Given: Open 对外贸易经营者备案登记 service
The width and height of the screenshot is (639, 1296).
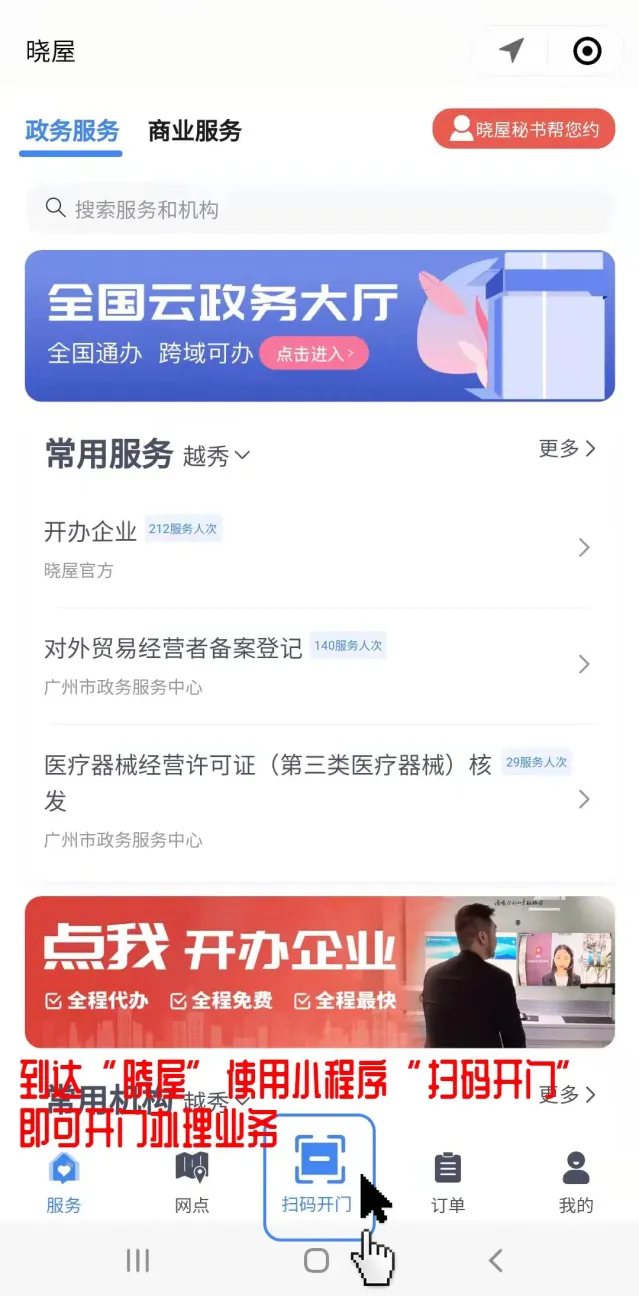Looking at the screenshot, I should point(319,664).
